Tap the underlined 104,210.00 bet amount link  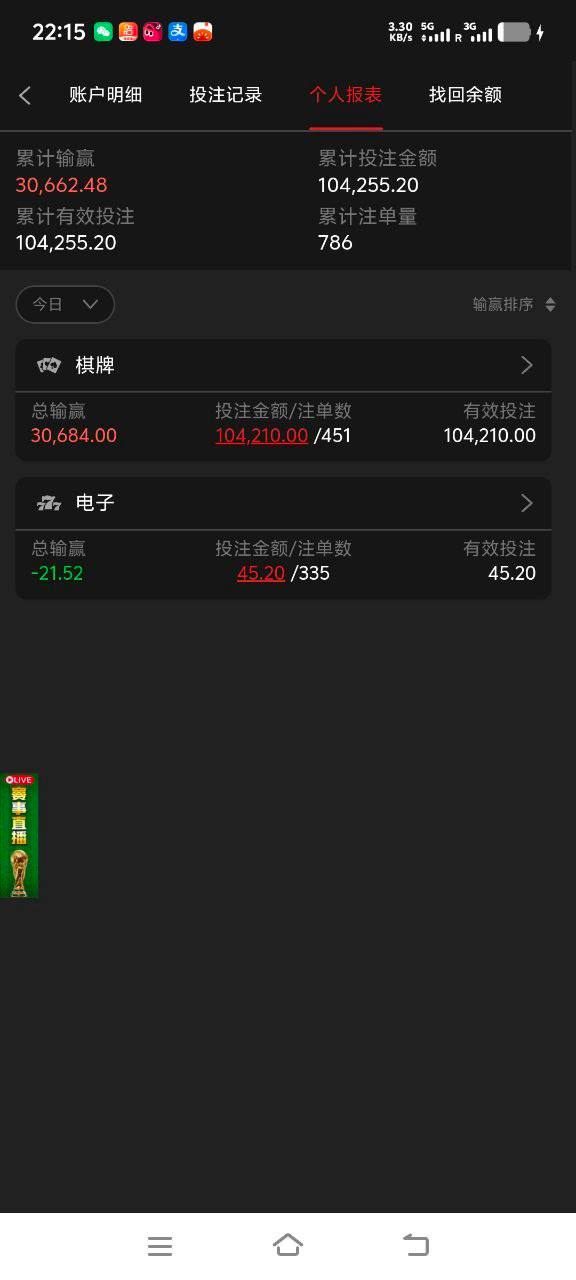[261, 436]
